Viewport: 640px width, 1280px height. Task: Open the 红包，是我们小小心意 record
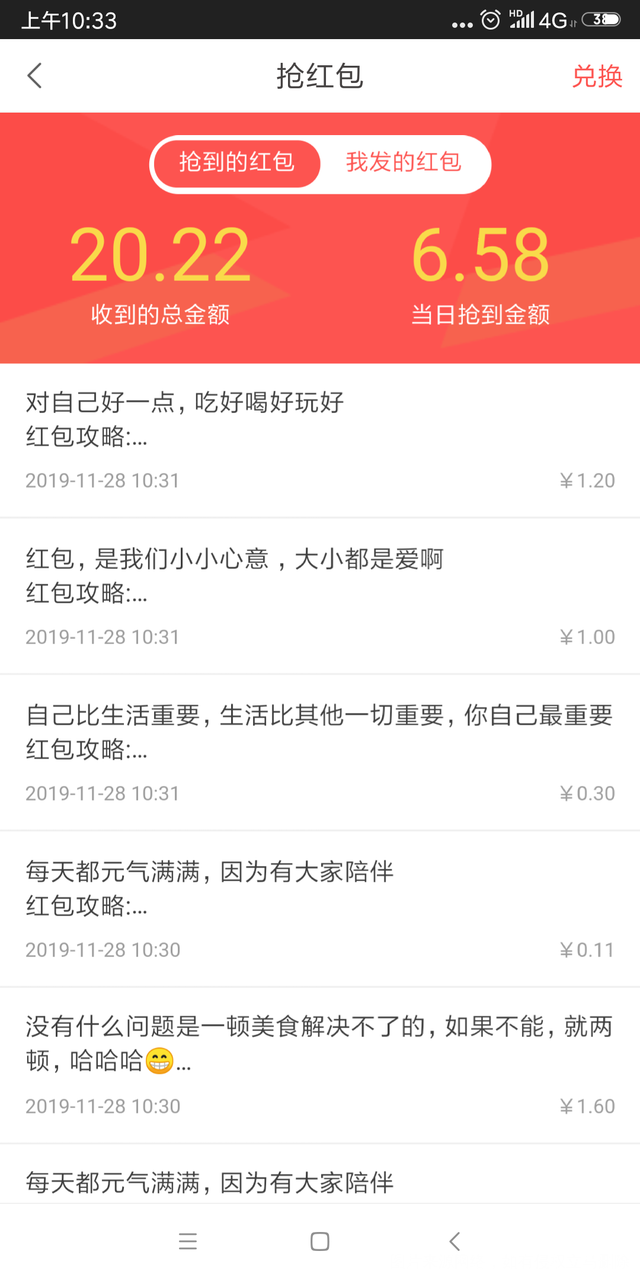(320, 596)
